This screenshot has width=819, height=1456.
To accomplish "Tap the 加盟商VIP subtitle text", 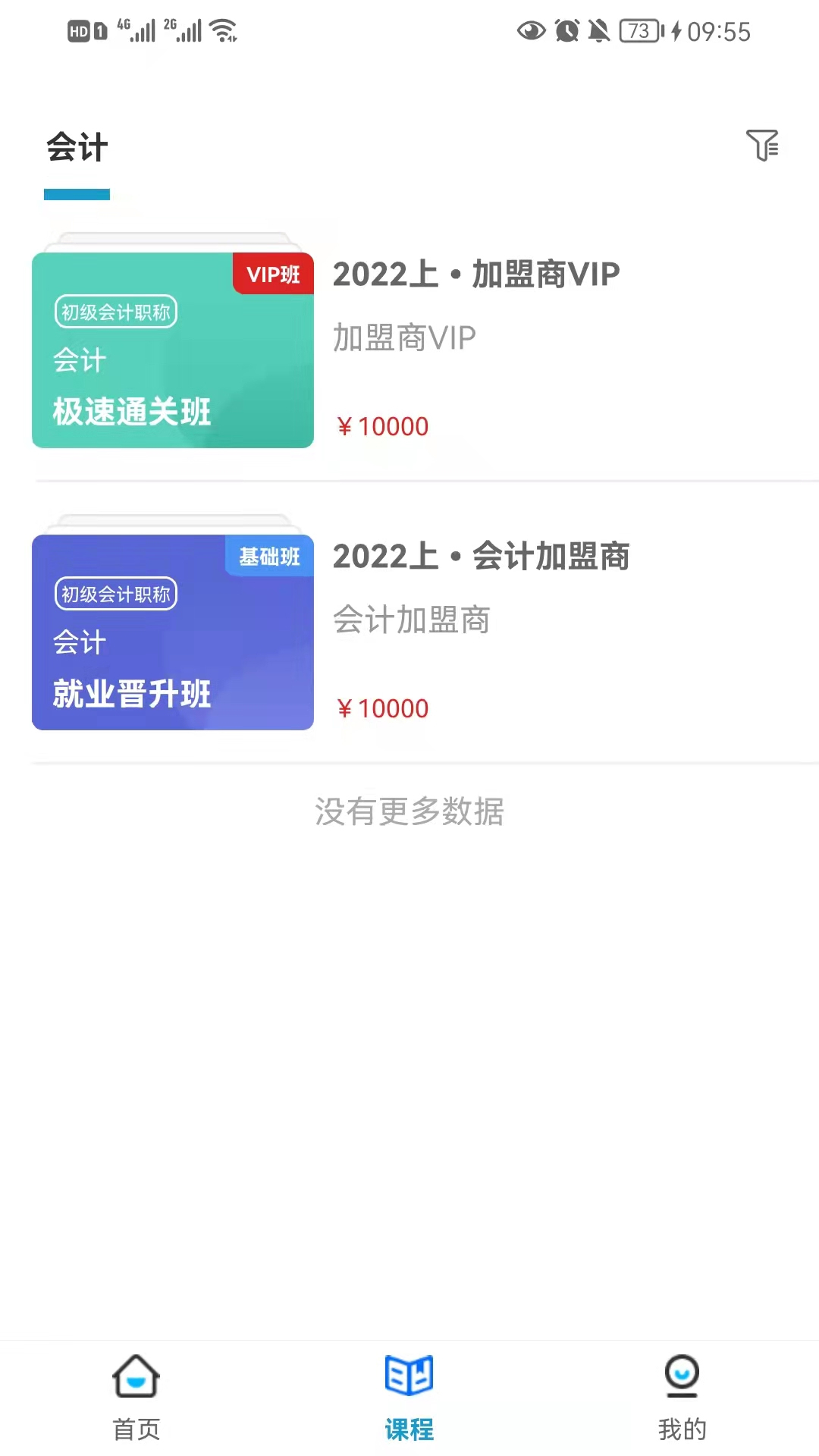I will tap(403, 337).
